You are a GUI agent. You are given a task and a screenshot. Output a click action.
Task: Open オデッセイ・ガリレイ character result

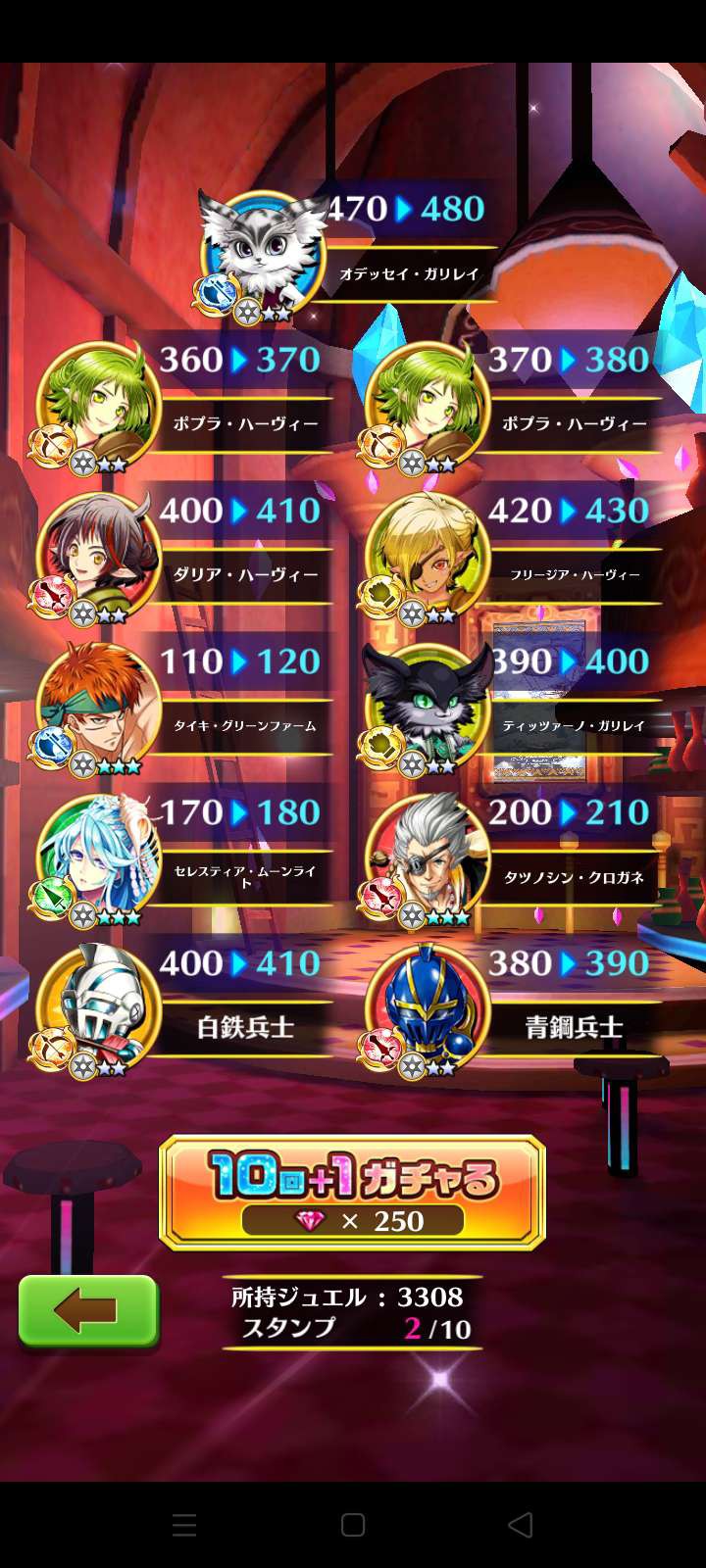pos(264,250)
